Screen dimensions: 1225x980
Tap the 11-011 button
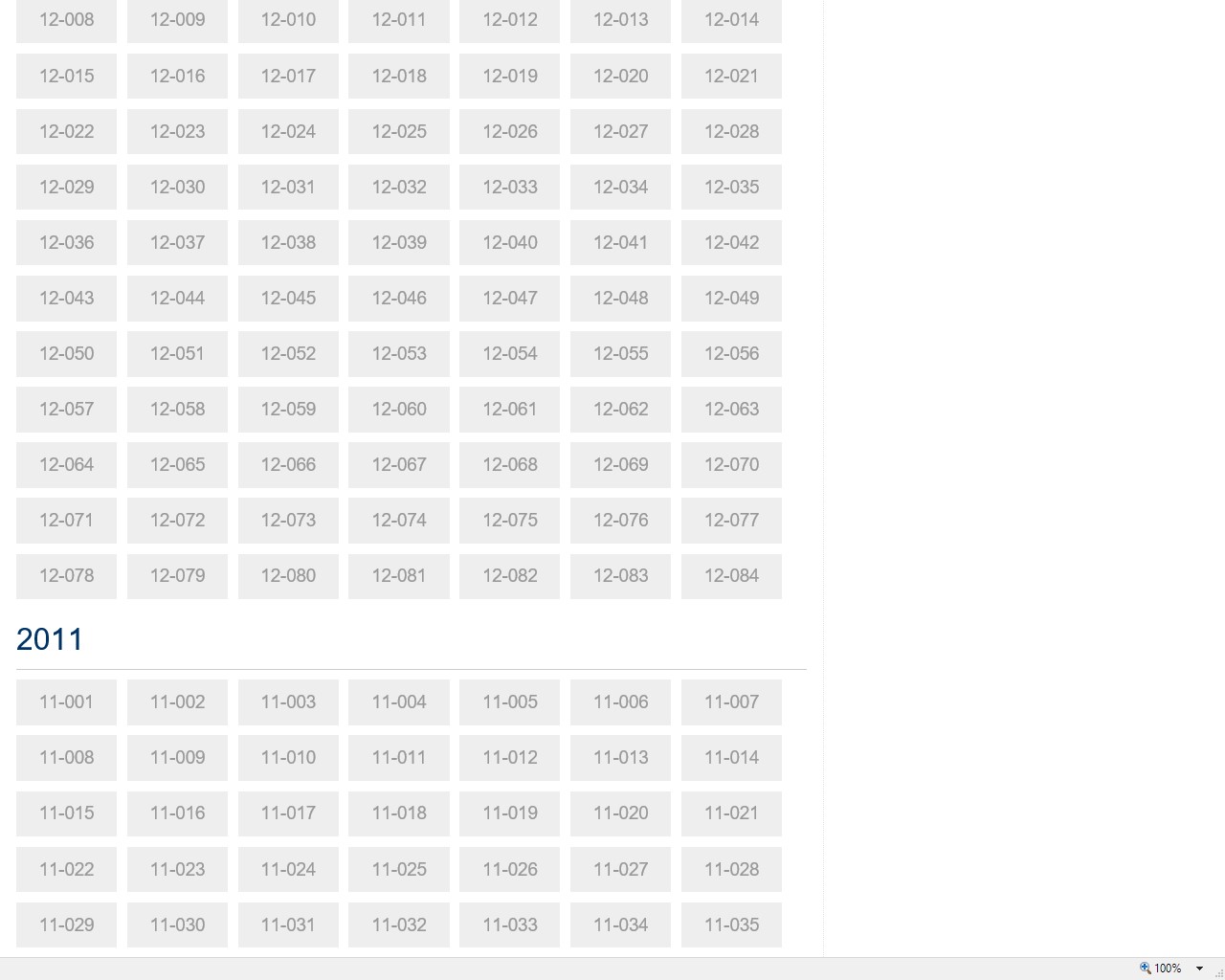399,757
